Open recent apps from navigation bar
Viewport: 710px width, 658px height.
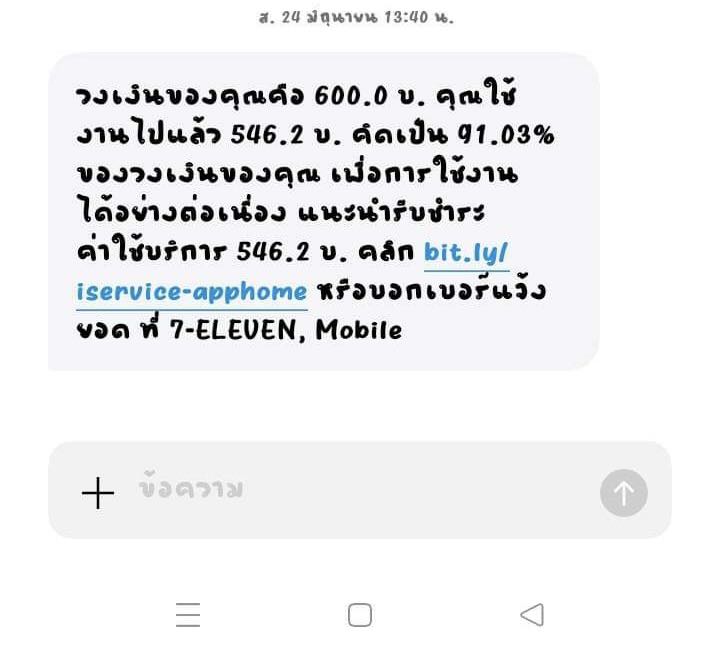[x=188, y=615]
